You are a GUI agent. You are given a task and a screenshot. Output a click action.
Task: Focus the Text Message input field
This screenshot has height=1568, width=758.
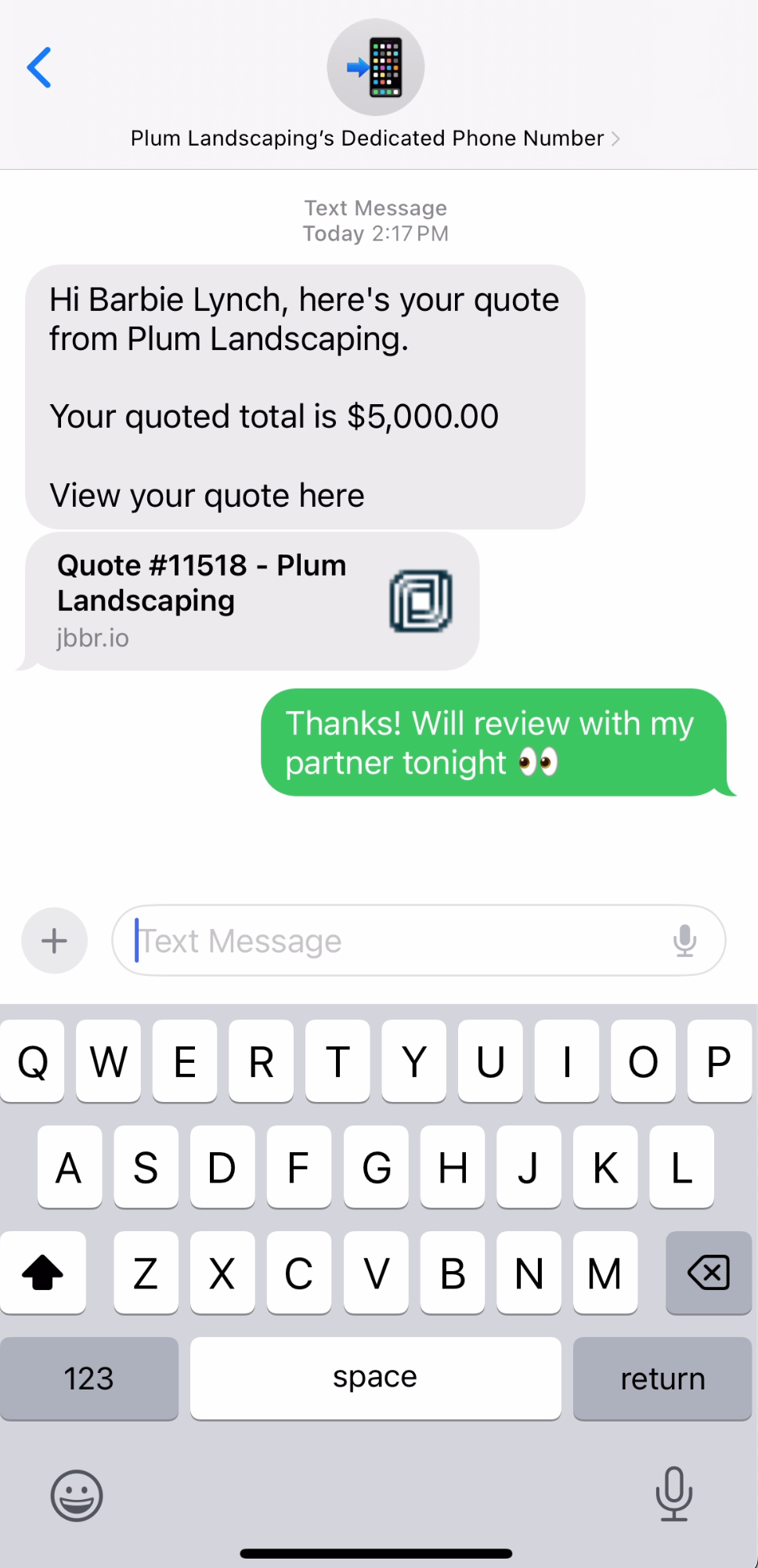tap(392, 940)
